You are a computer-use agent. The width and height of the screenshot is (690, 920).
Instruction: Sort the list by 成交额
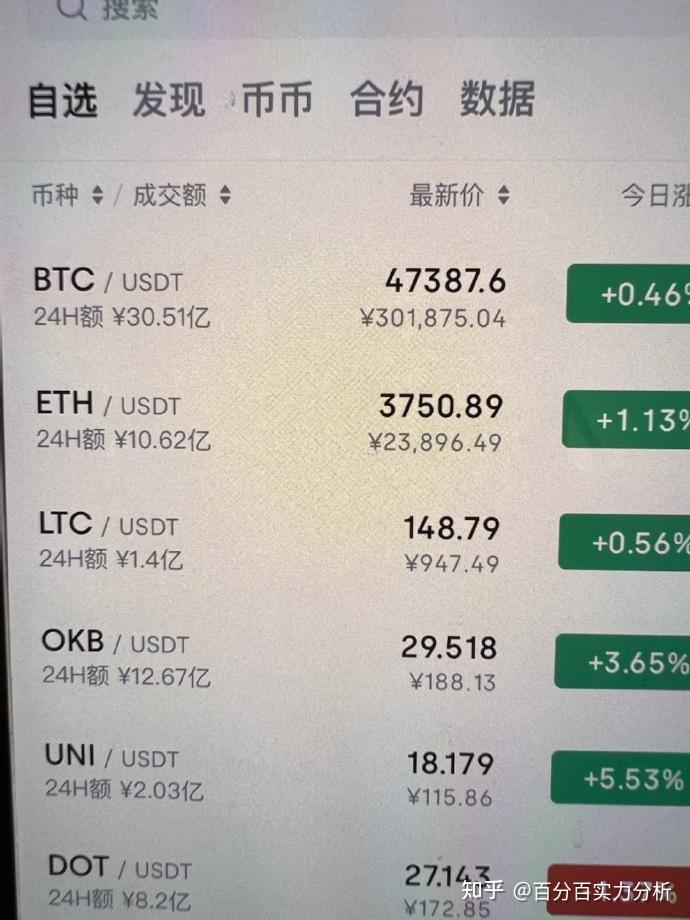click(x=181, y=194)
